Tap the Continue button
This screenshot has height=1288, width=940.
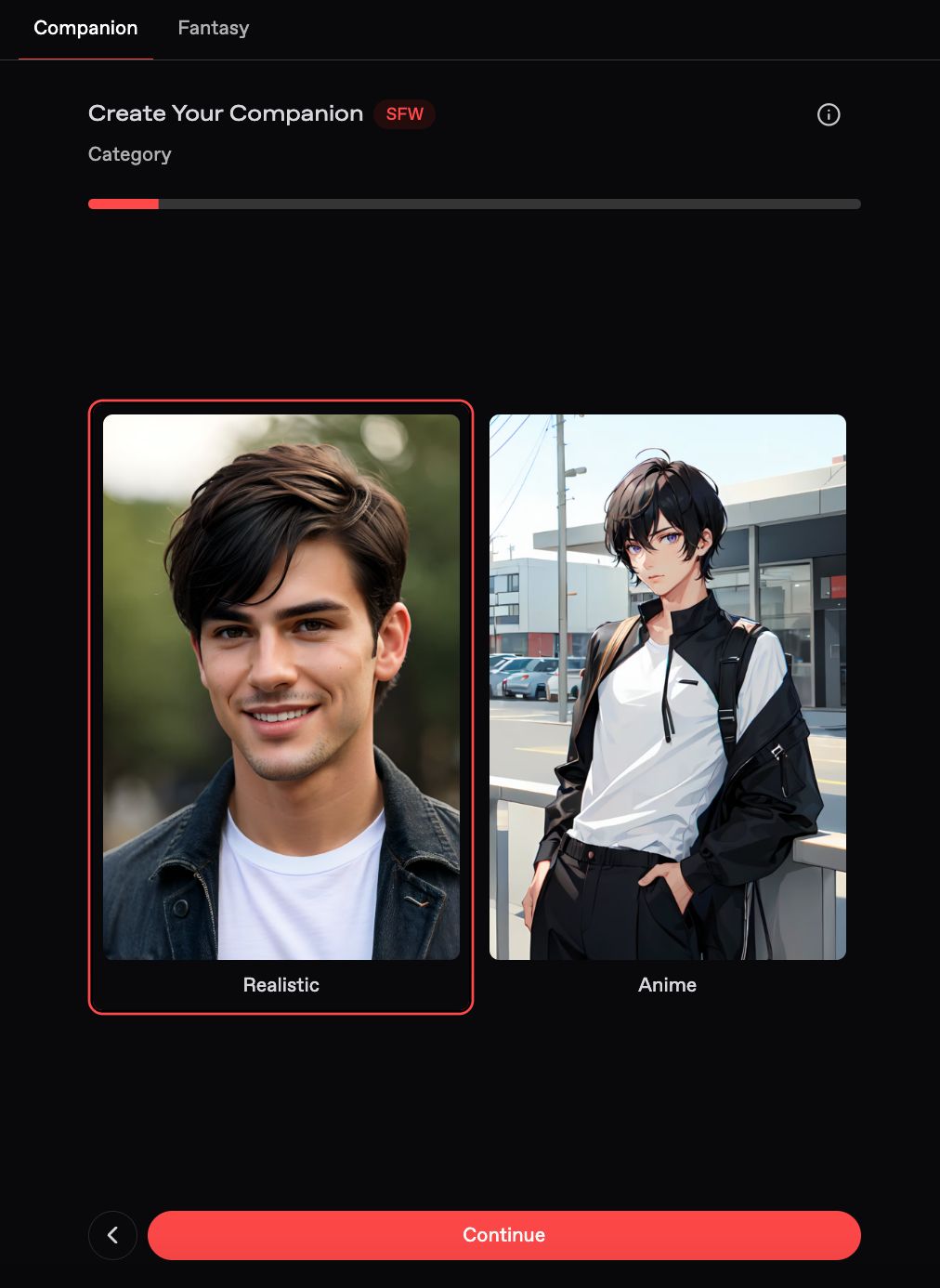[x=503, y=1235]
